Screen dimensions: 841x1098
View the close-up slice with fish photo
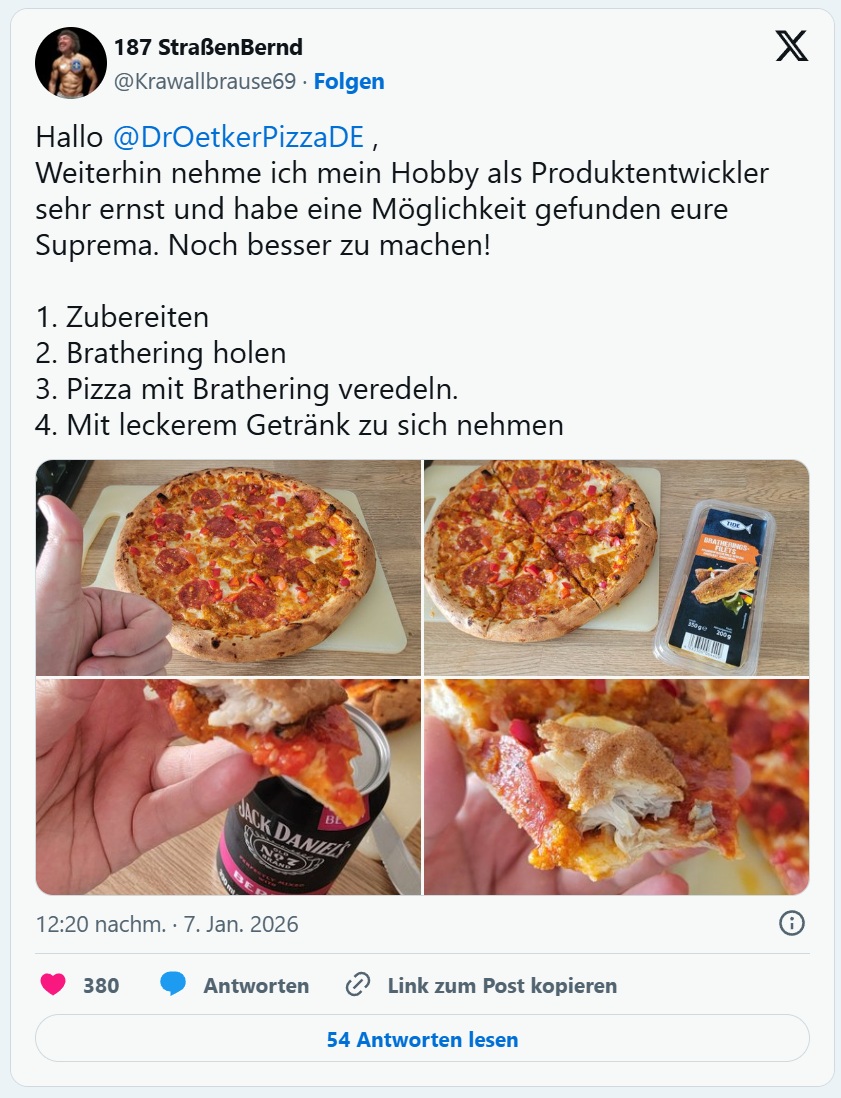616,787
